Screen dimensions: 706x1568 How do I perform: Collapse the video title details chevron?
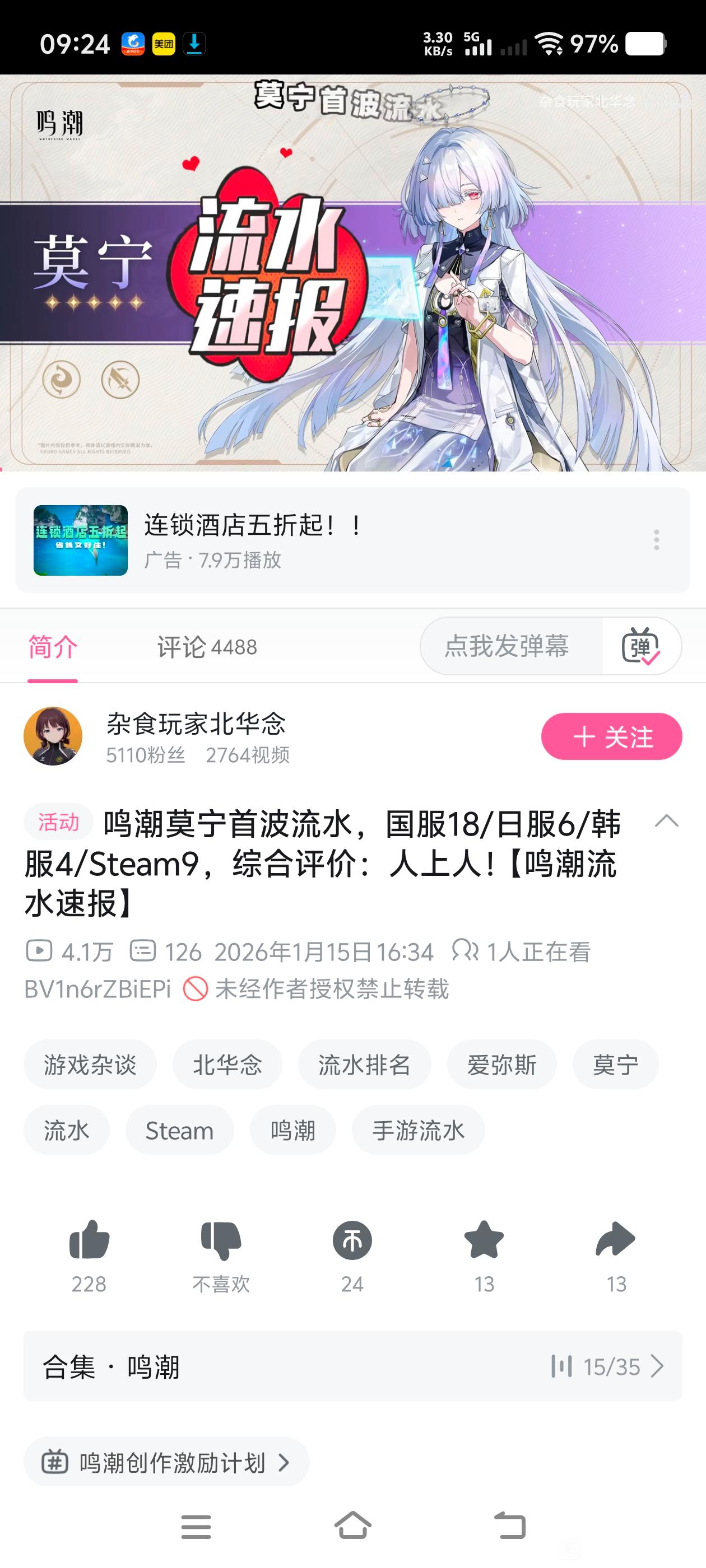tap(666, 821)
